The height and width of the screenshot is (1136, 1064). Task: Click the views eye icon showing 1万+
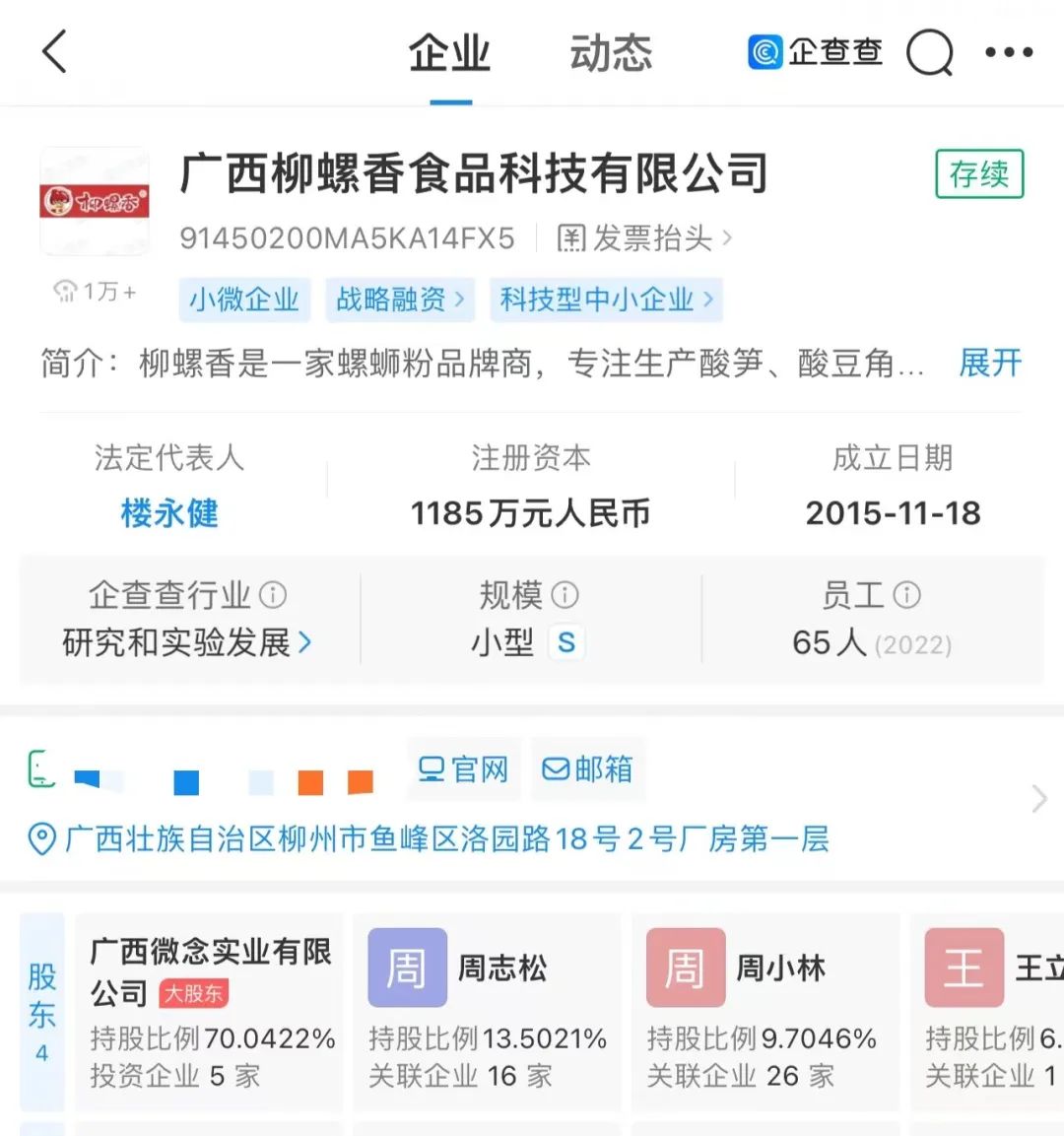coord(65,291)
